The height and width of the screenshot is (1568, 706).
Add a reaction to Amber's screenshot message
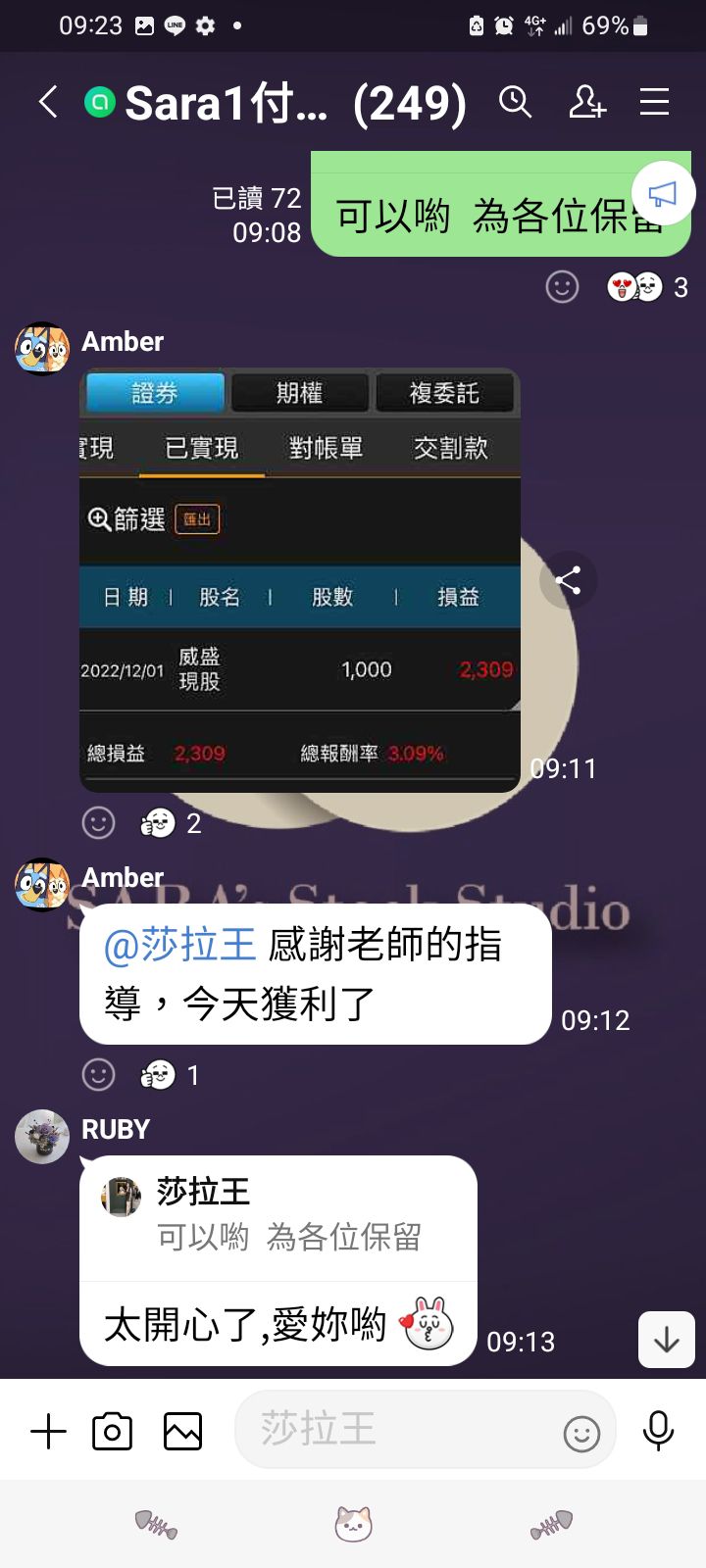97,822
